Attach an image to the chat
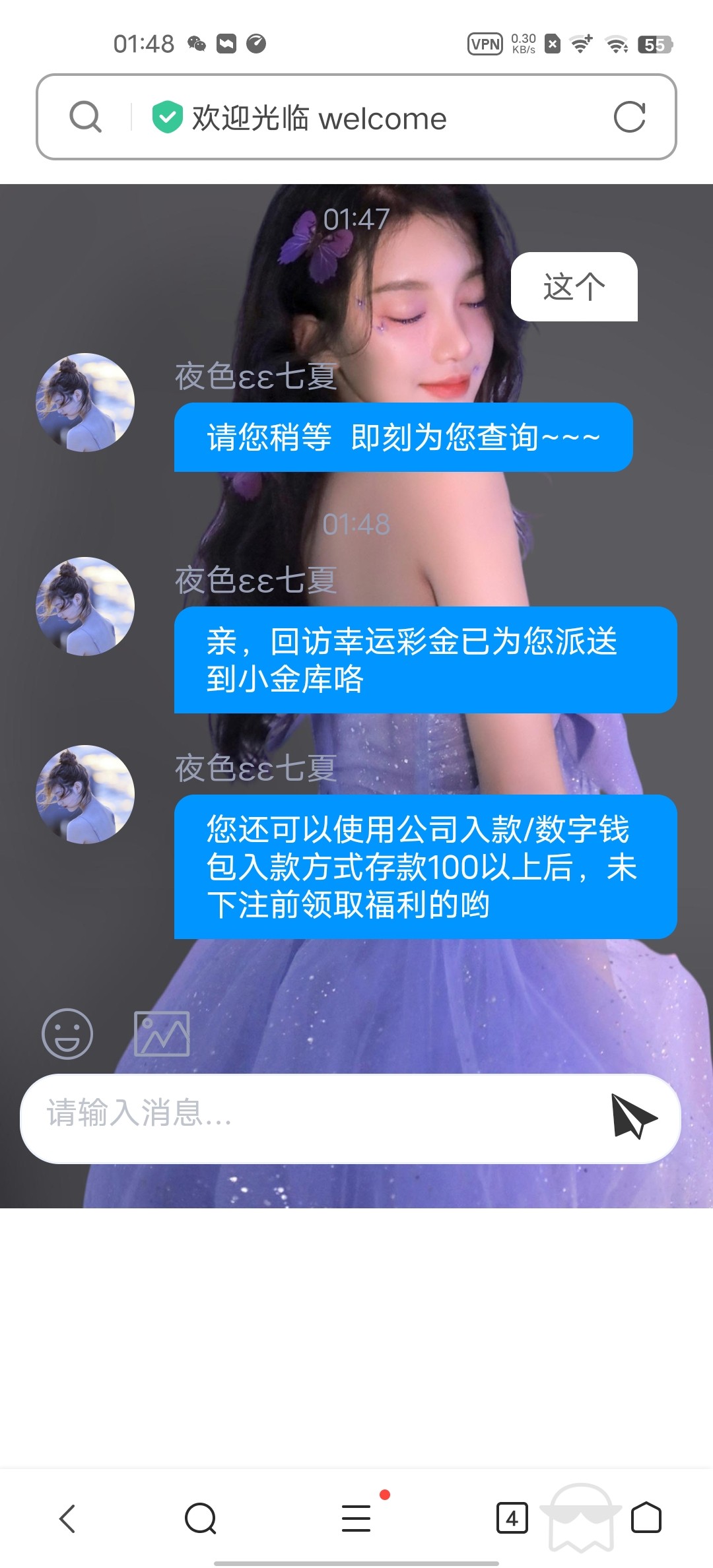Viewport: 713px width, 1568px height. click(x=162, y=1033)
